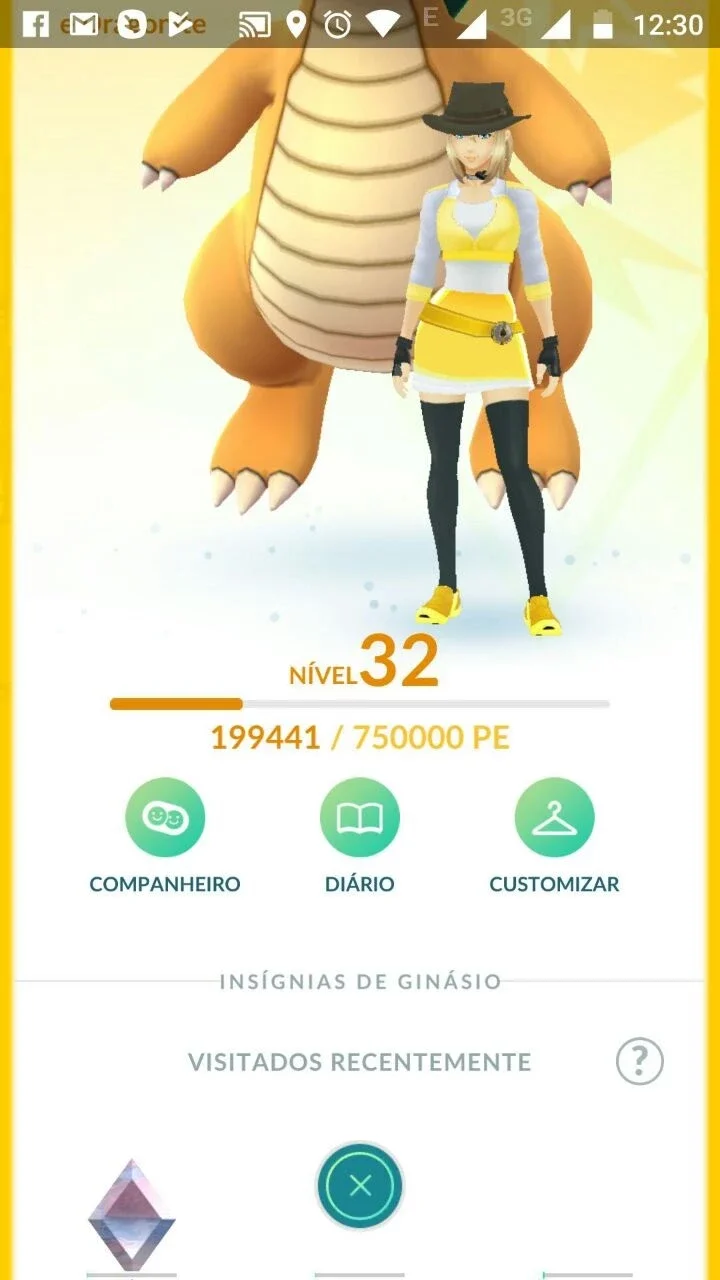The height and width of the screenshot is (1280, 720).
Task: Open the Diário journal
Action: point(360,818)
